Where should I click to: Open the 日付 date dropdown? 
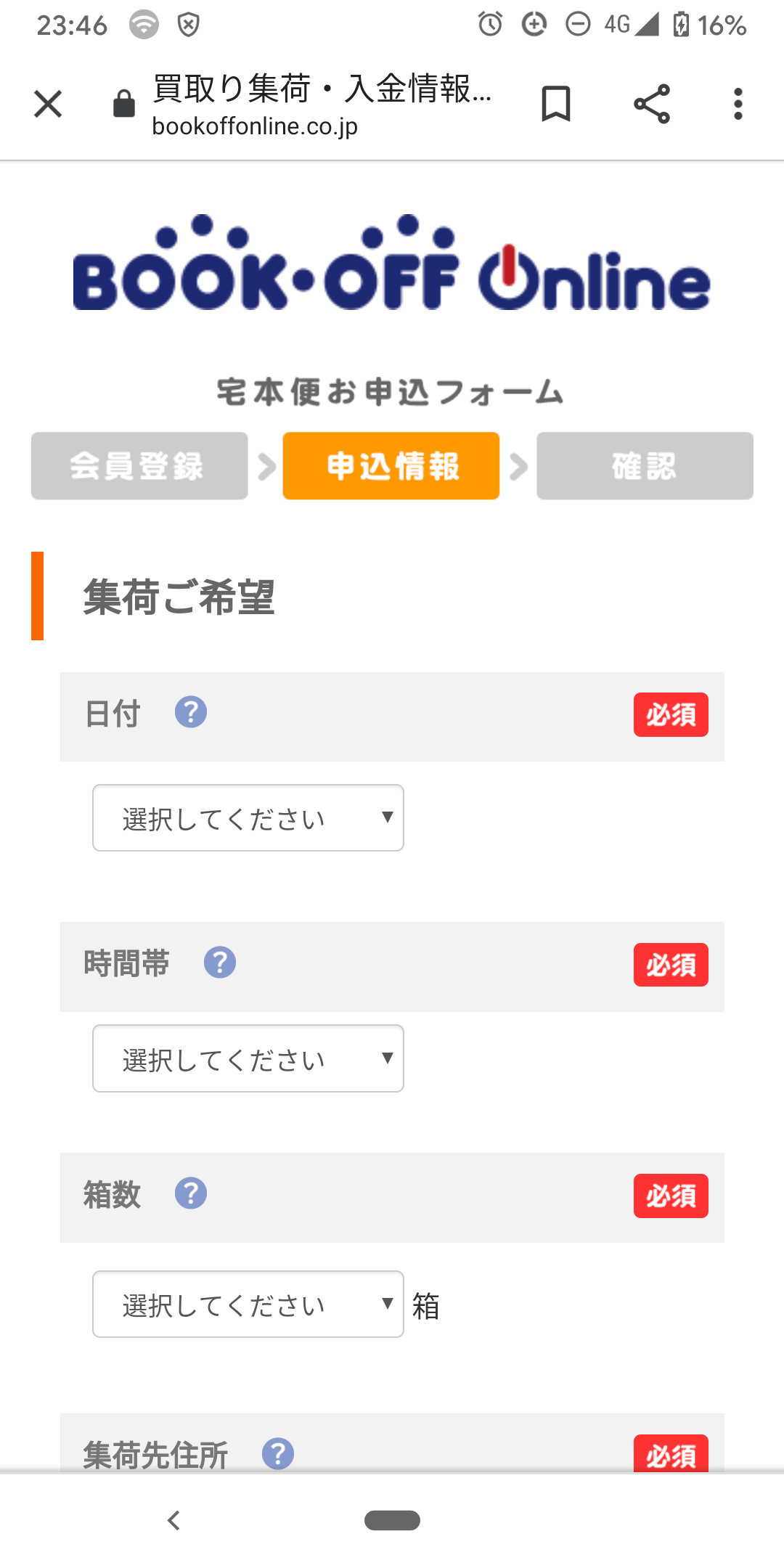click(248, 817)
